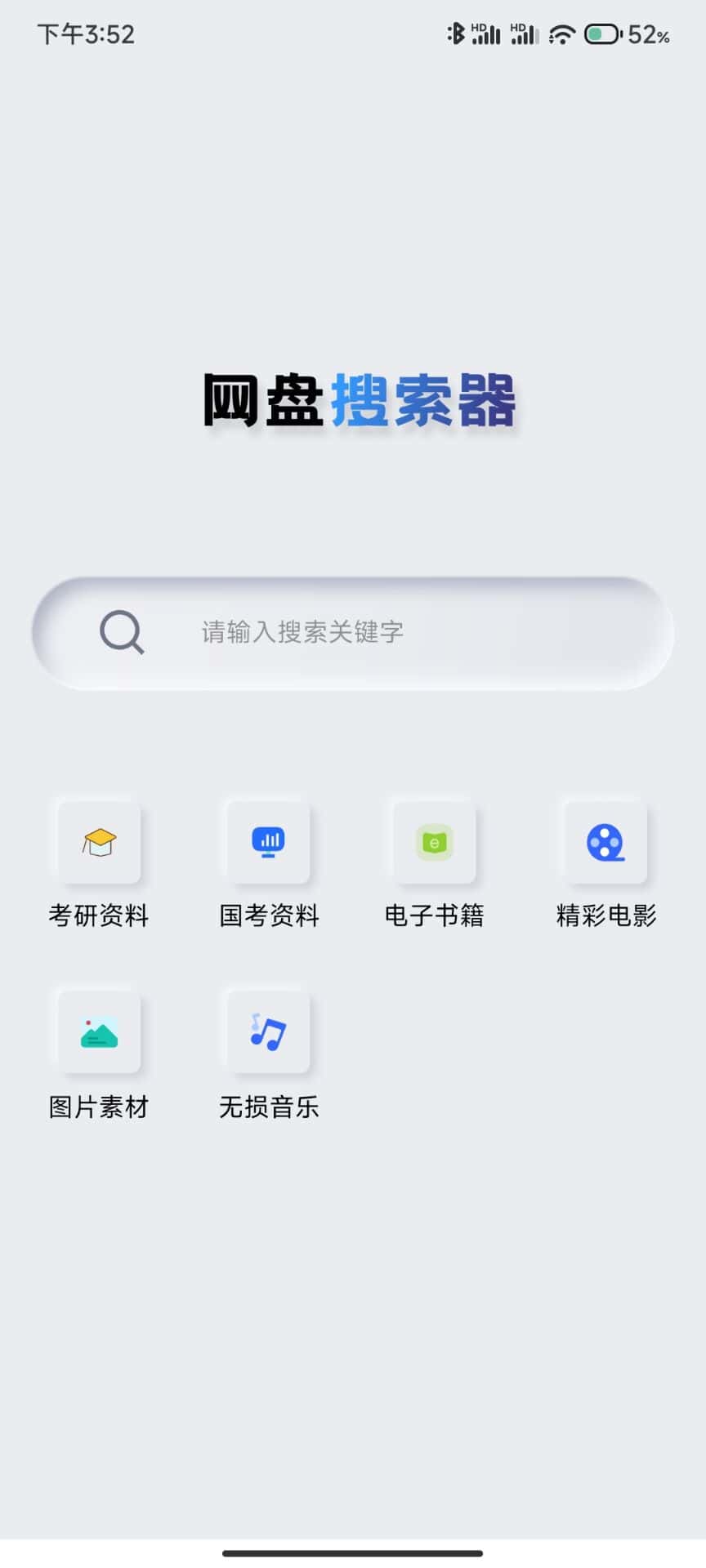Click the 无损音乐 text label

click(x=270, y=1107)
